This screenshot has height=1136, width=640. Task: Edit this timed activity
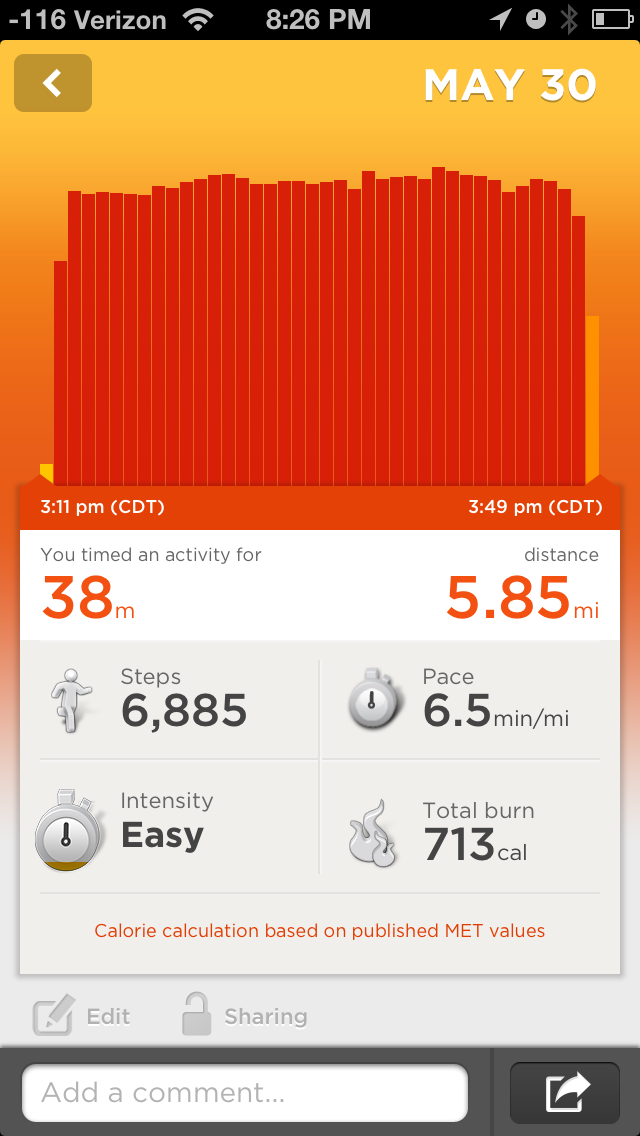83,1017
